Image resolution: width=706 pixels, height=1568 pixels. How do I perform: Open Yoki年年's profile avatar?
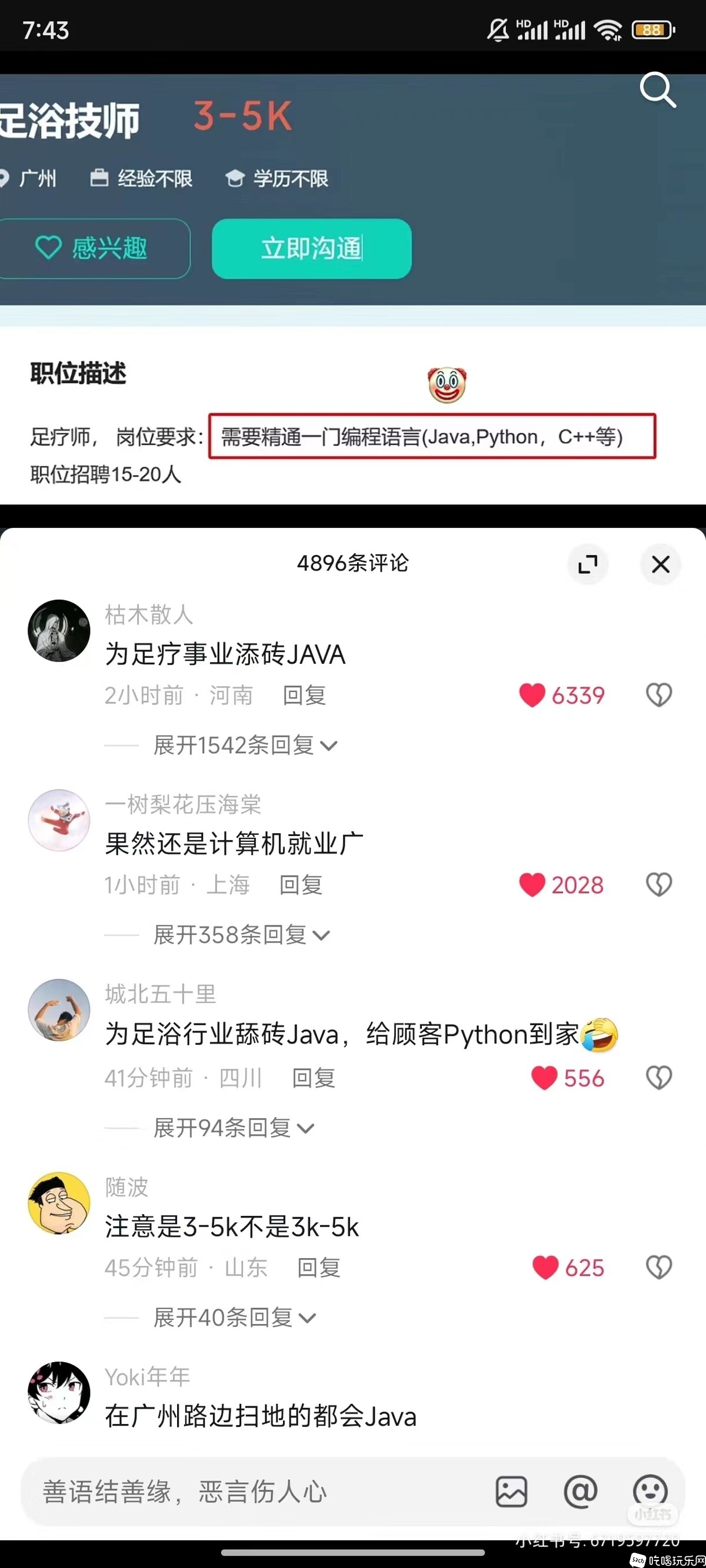point(59,1393)
